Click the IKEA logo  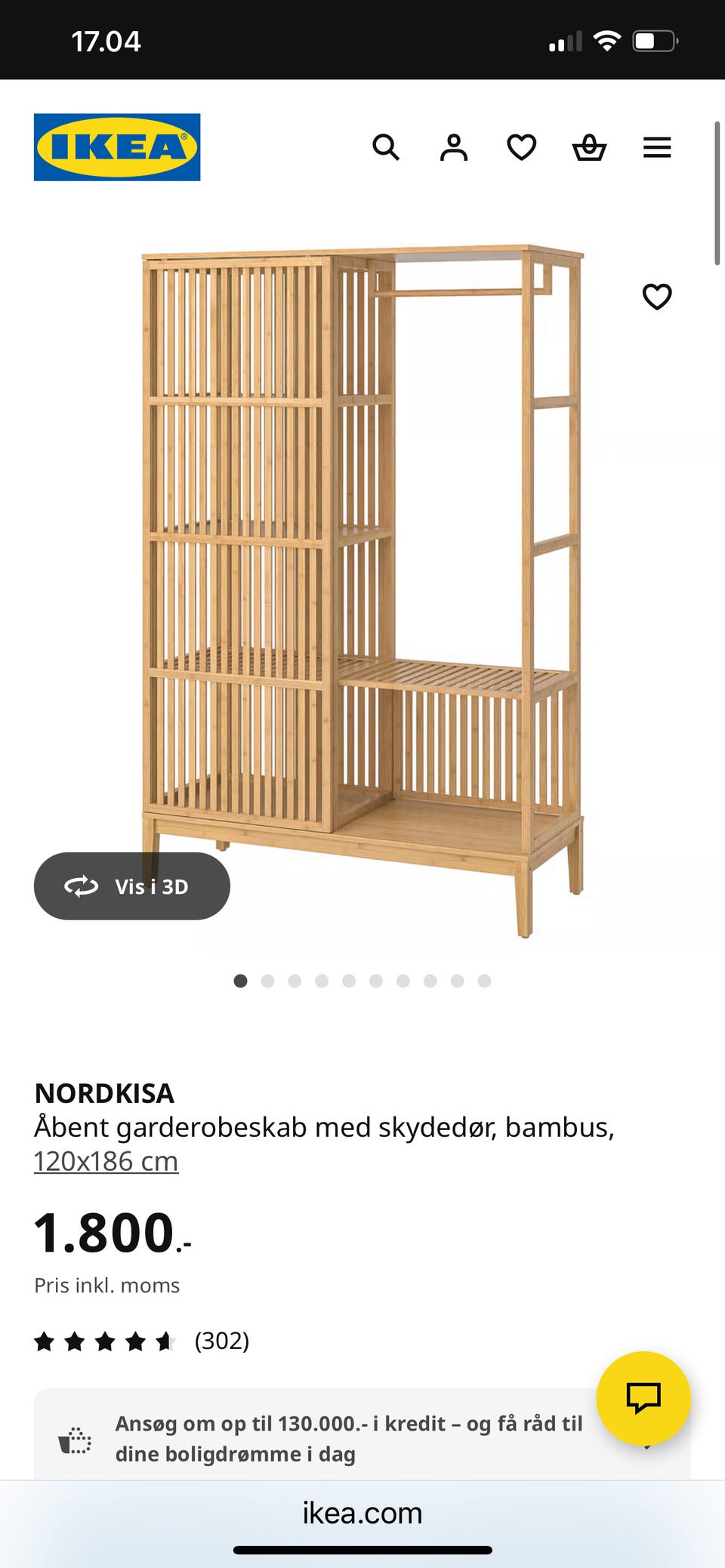click(116, 146)
